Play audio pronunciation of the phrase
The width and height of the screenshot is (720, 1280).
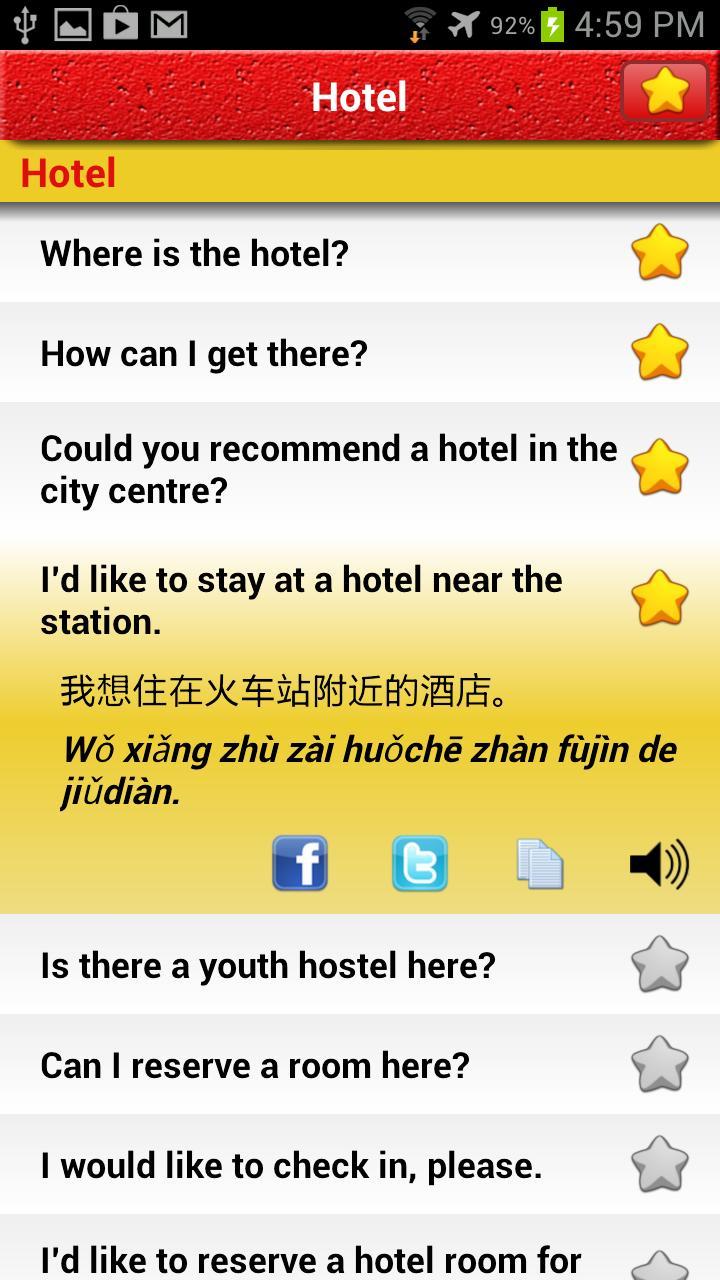tap(659, 863)
